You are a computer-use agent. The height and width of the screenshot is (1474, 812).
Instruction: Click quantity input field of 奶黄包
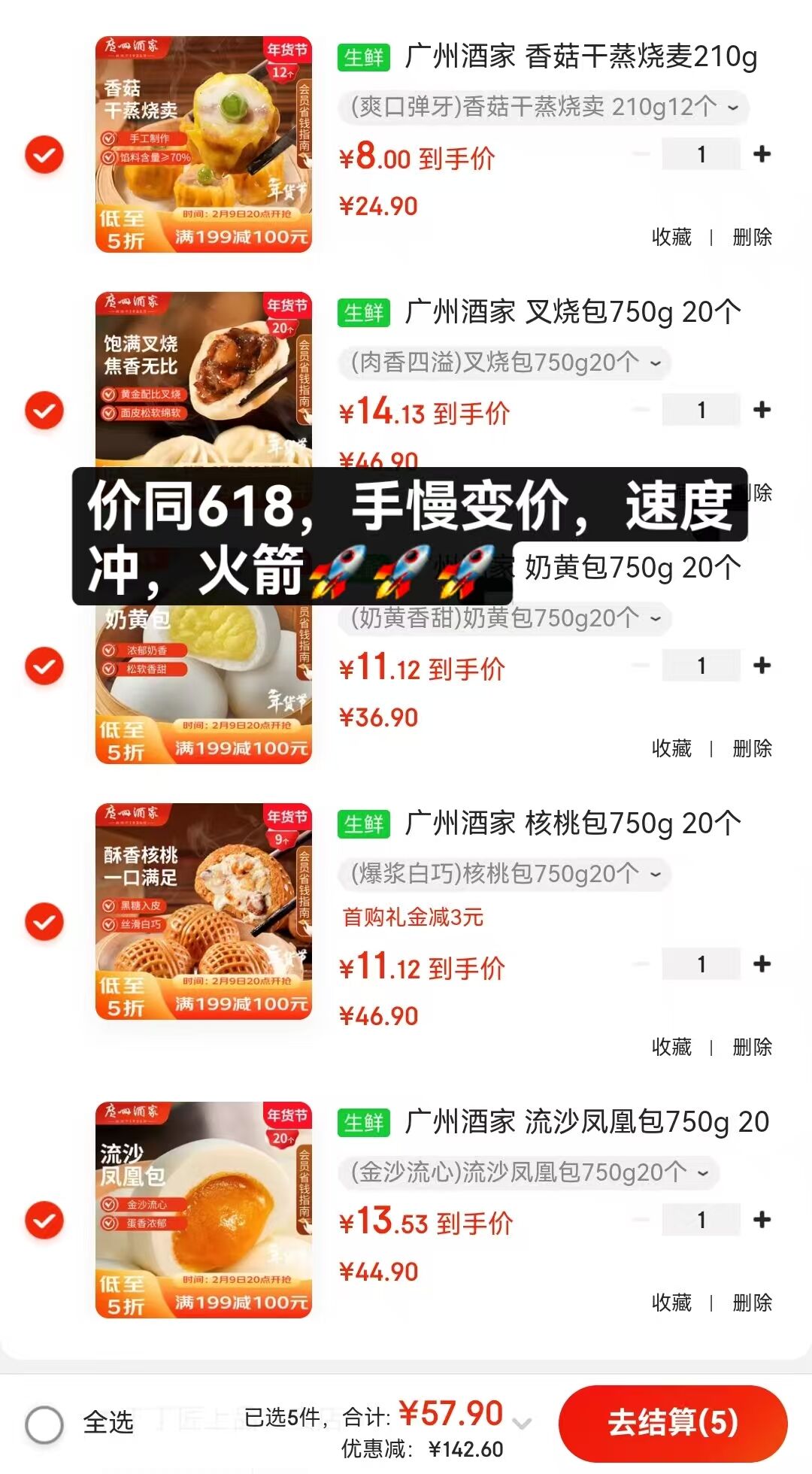701,666
